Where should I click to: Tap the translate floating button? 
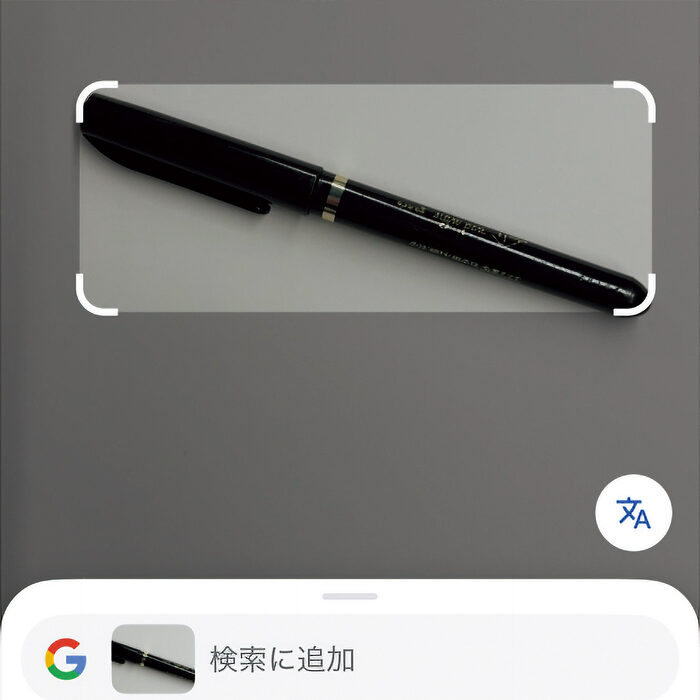pos(633,513)
